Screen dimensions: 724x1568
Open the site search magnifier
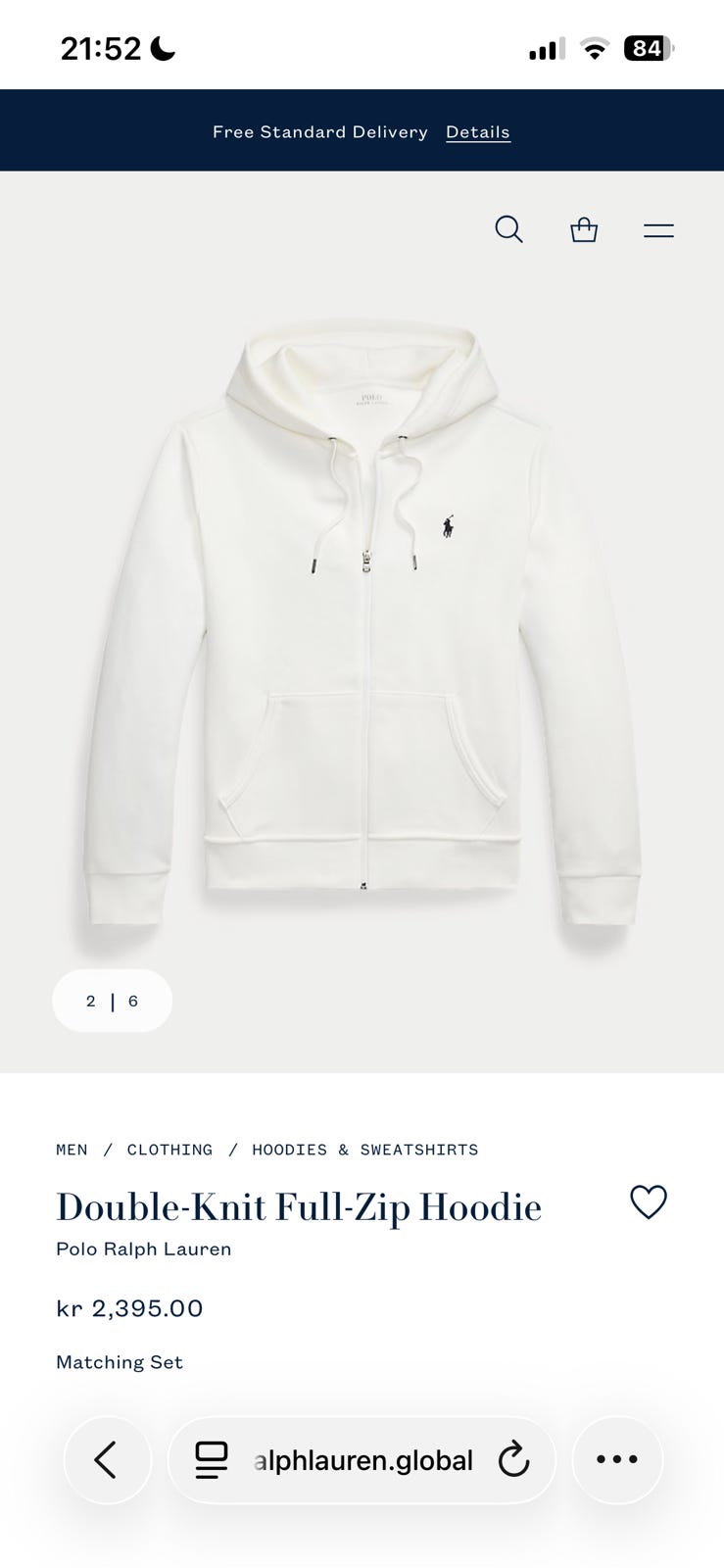tap(508, 229)
